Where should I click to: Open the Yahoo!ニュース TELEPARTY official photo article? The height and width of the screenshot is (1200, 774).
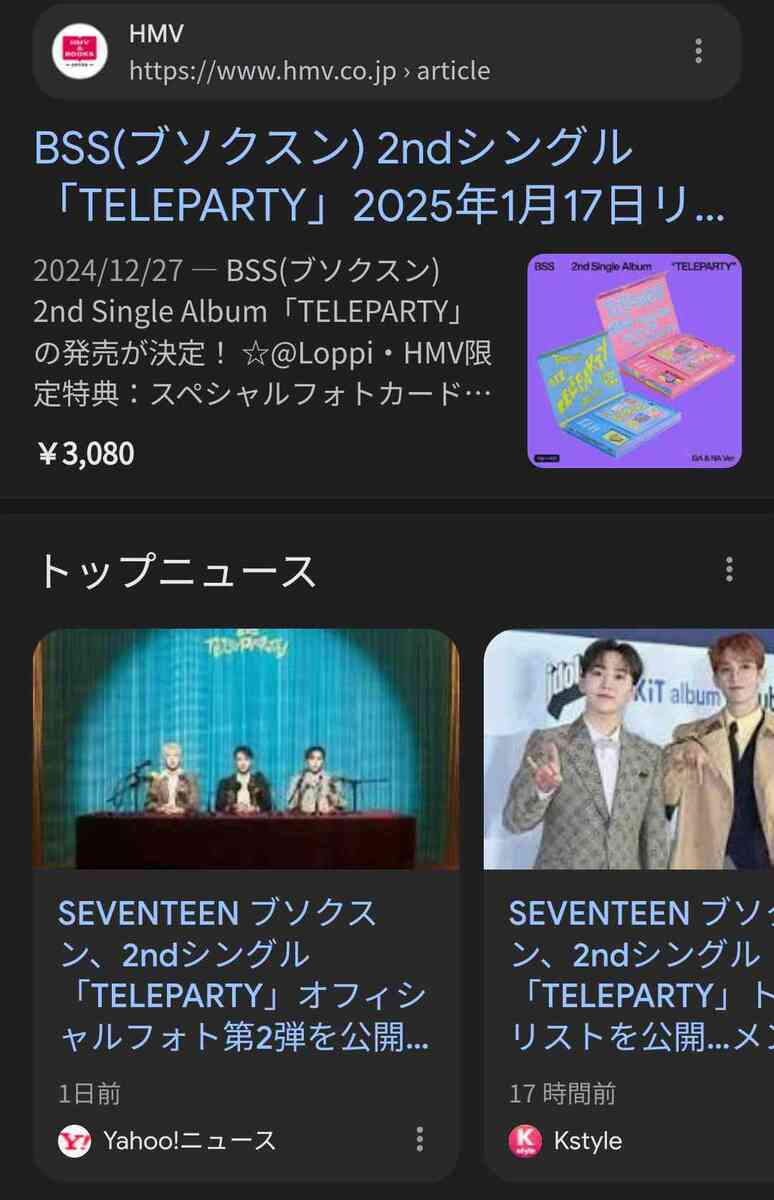(245, 975)
